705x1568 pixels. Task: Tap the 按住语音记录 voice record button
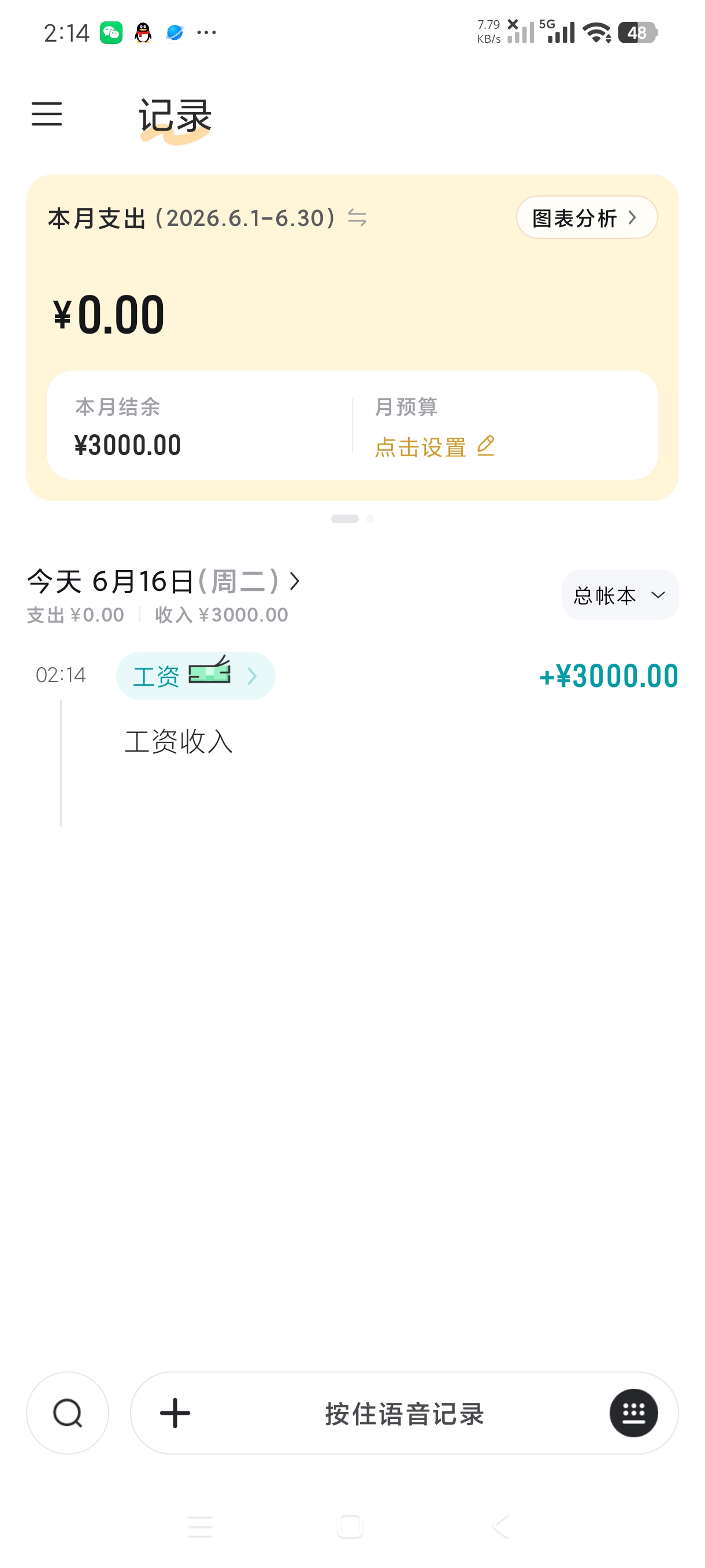(405, 1414)
